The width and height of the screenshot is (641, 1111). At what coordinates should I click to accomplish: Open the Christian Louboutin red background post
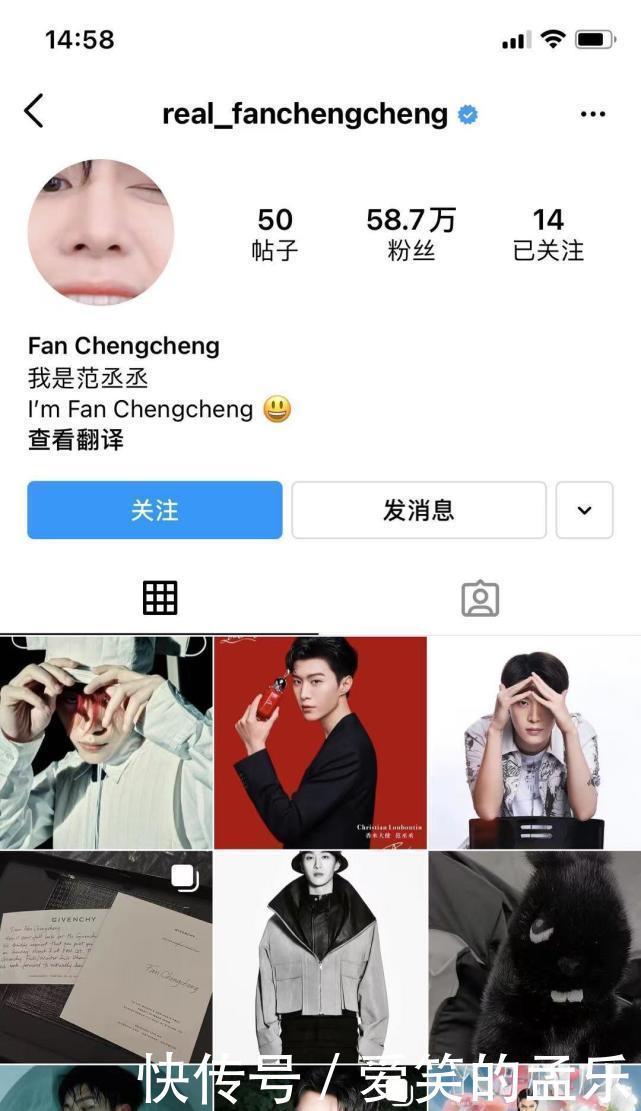click(x=320, y=742)
